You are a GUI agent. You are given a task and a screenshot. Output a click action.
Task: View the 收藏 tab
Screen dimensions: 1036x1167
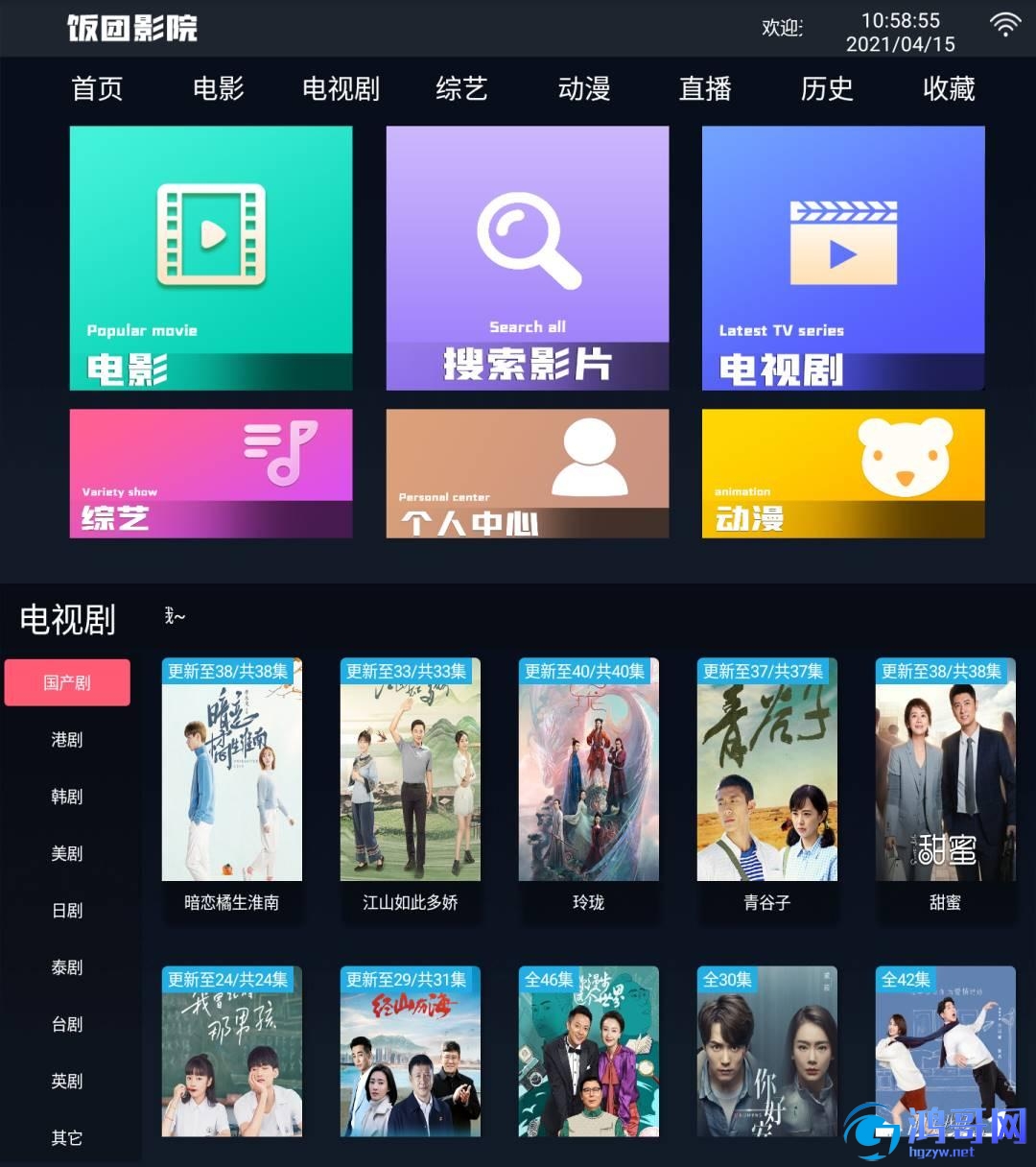[x=948, y=89]
